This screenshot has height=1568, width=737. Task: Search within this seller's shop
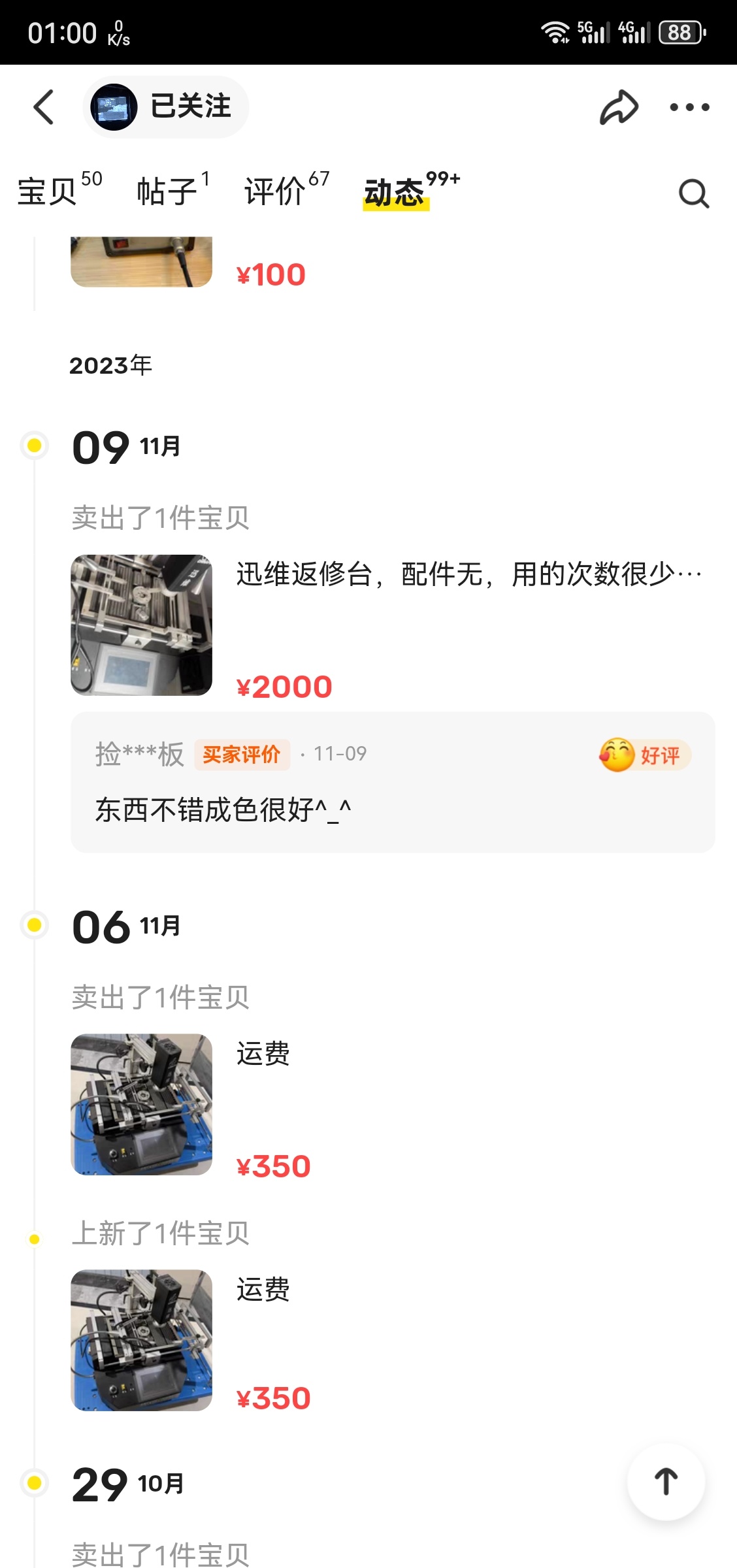point(693,193)
